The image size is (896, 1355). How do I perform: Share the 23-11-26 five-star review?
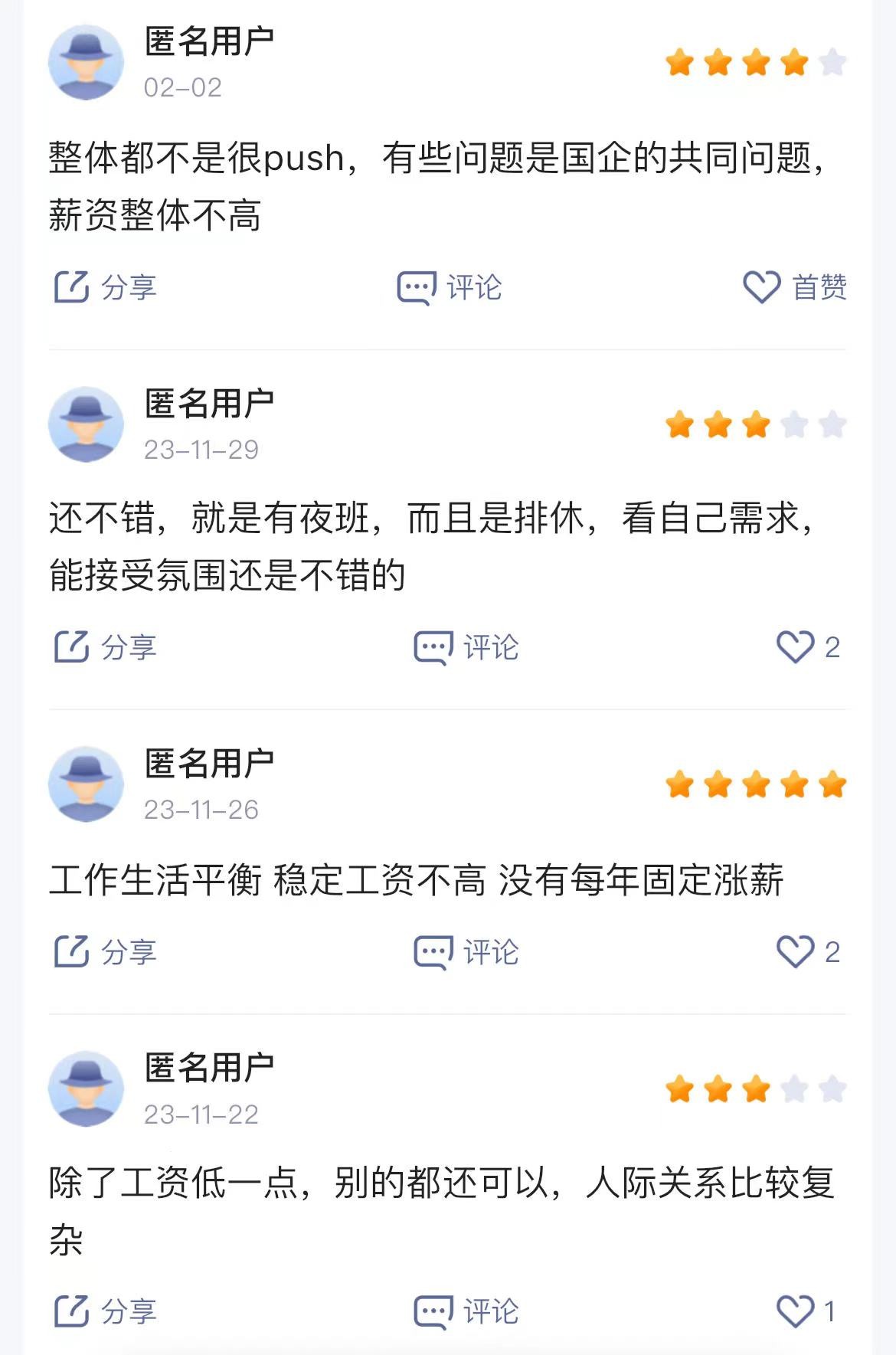pos(105,953)
